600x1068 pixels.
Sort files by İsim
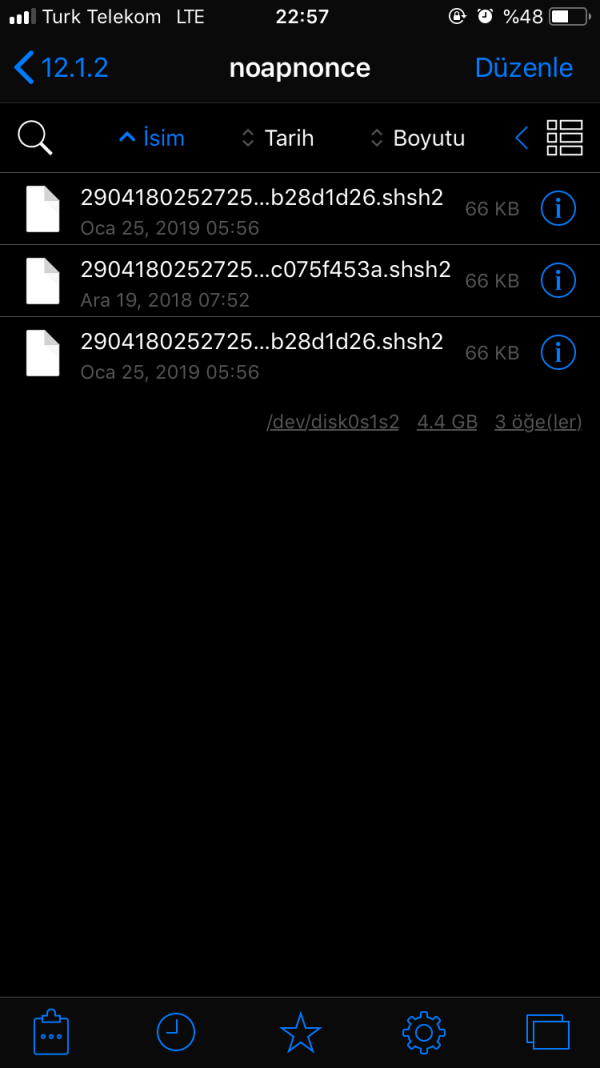coord(152,138)
